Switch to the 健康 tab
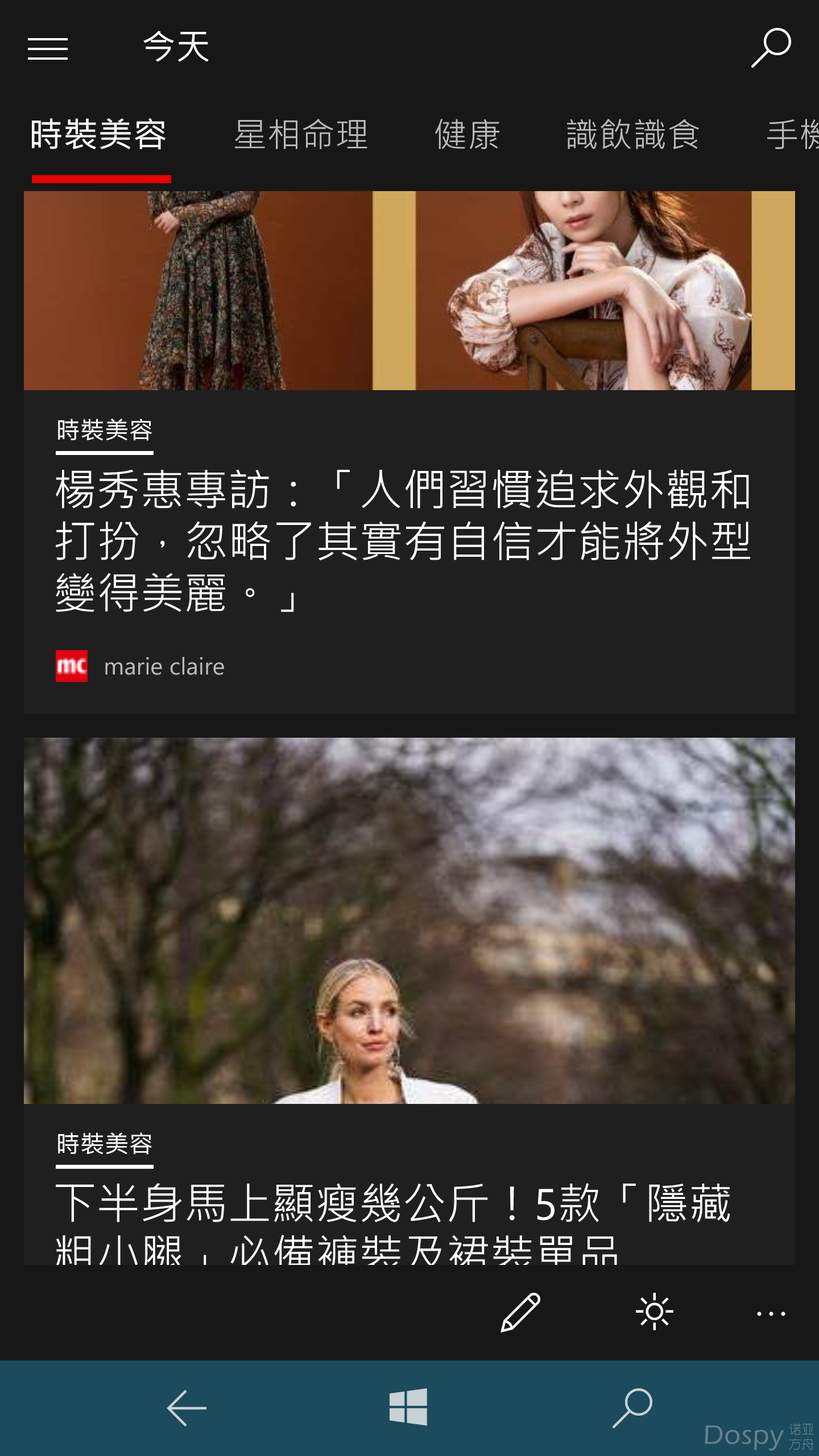The width and height of the screenshot is (819, 1456). click(x=467, y=135)
